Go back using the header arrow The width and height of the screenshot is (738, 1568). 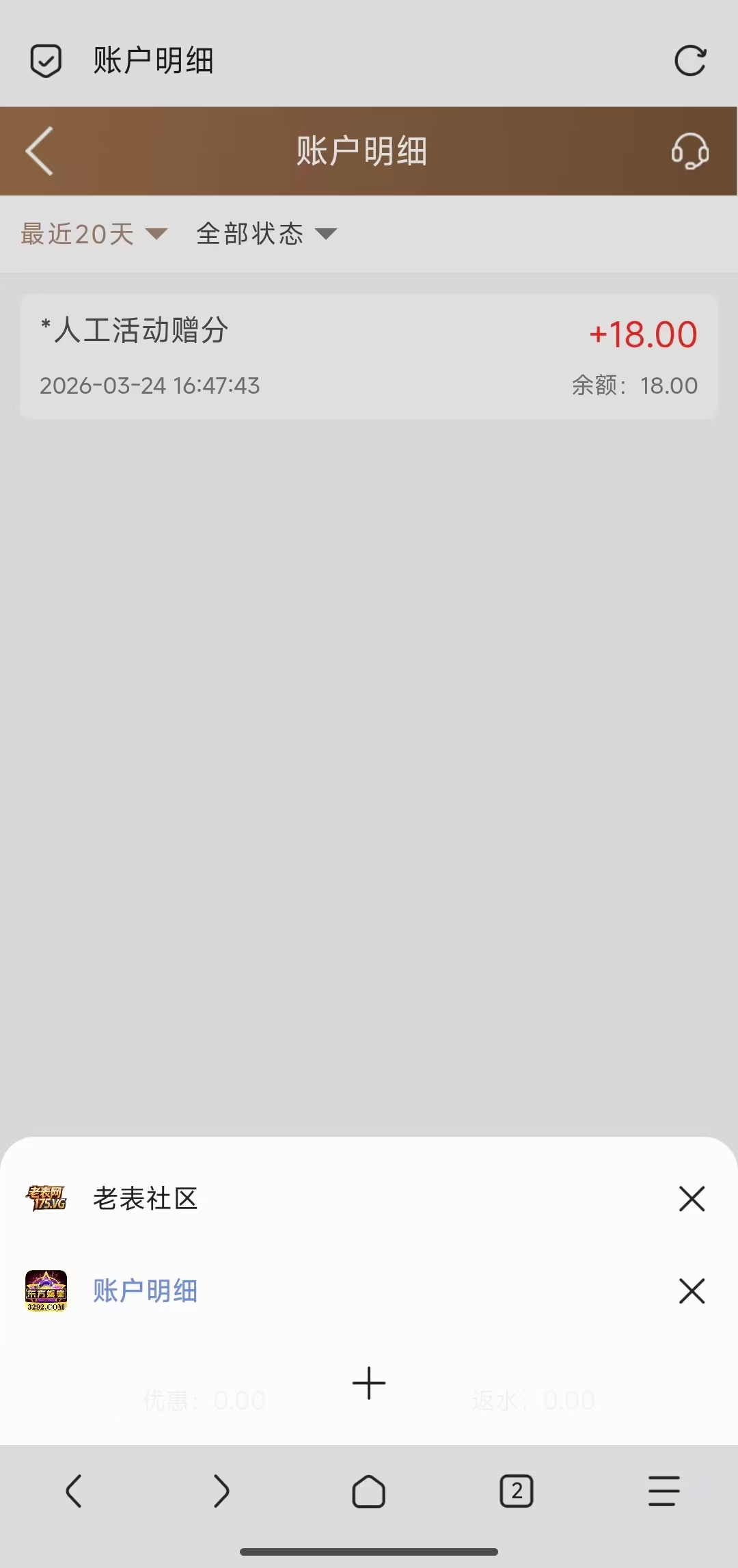pos(40,151)
